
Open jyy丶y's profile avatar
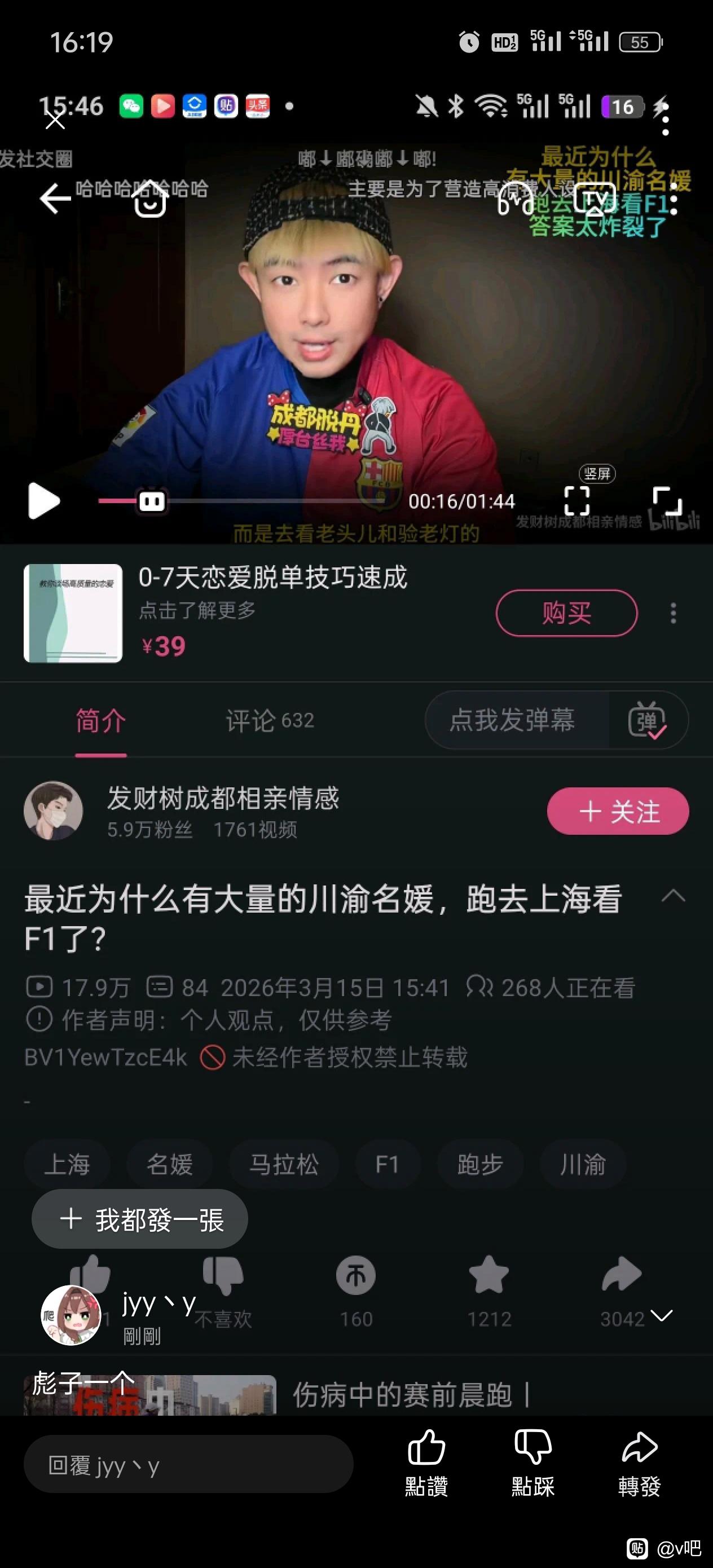[71, 1315]
